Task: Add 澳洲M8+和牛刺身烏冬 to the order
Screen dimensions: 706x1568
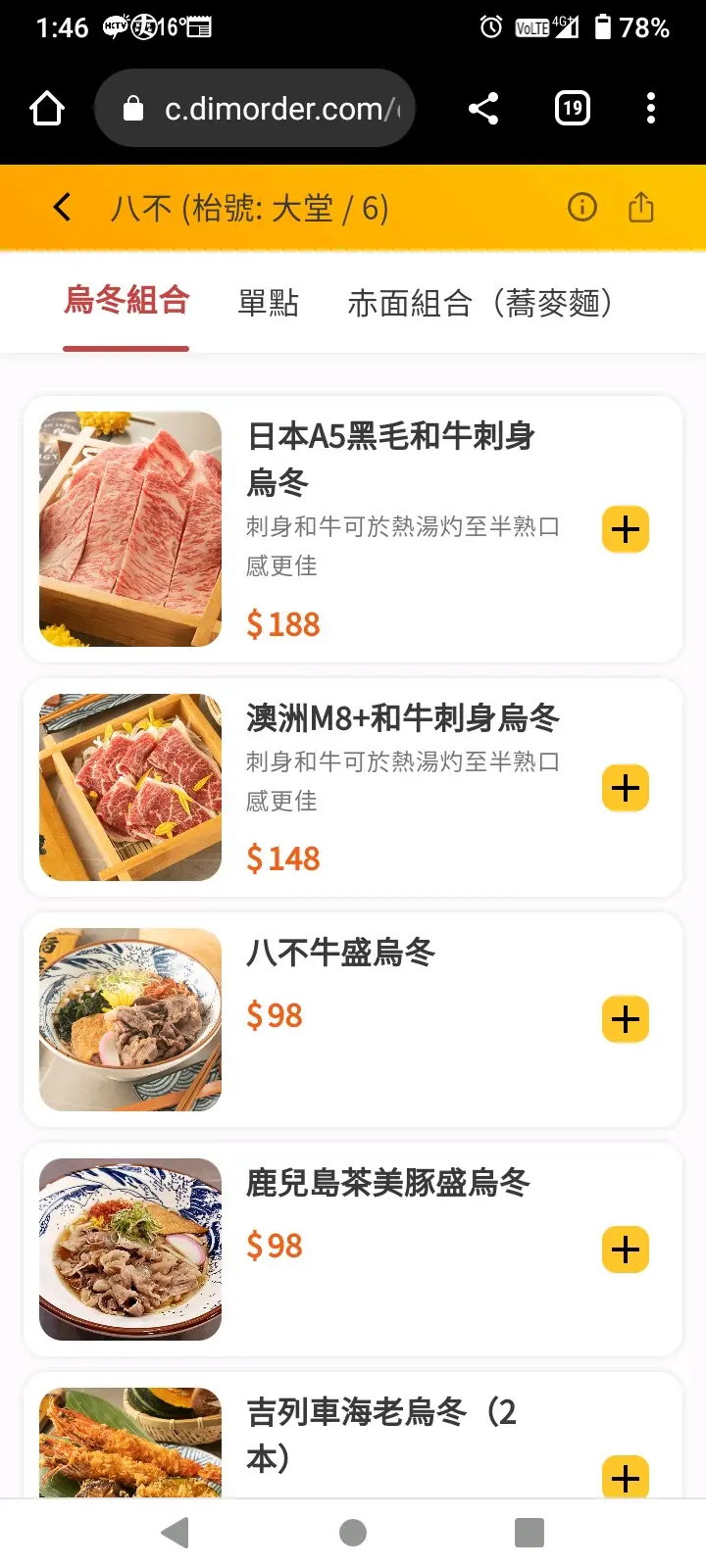Action: (625, 789)
